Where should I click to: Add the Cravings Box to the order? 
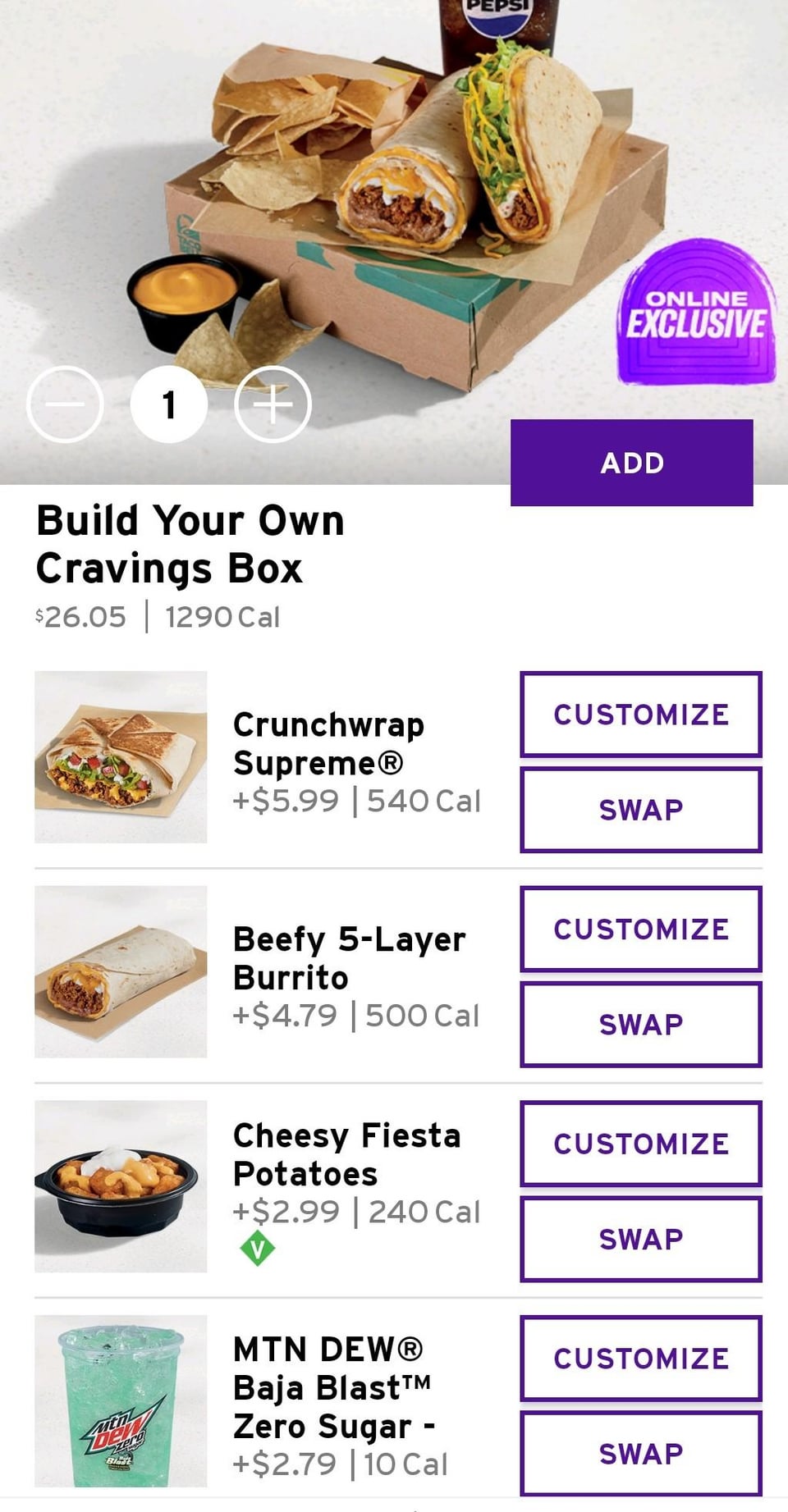[631, 463]
